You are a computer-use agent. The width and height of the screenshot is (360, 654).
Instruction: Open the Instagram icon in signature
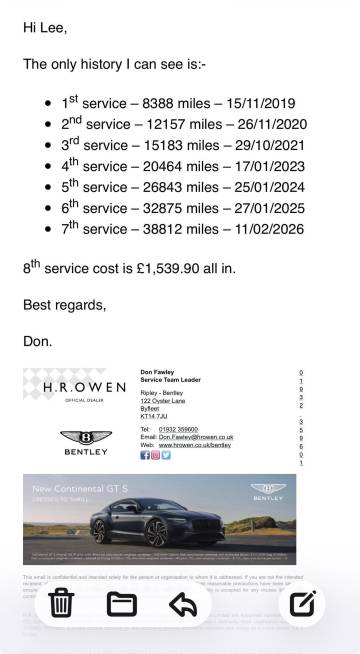coord(155,455)
